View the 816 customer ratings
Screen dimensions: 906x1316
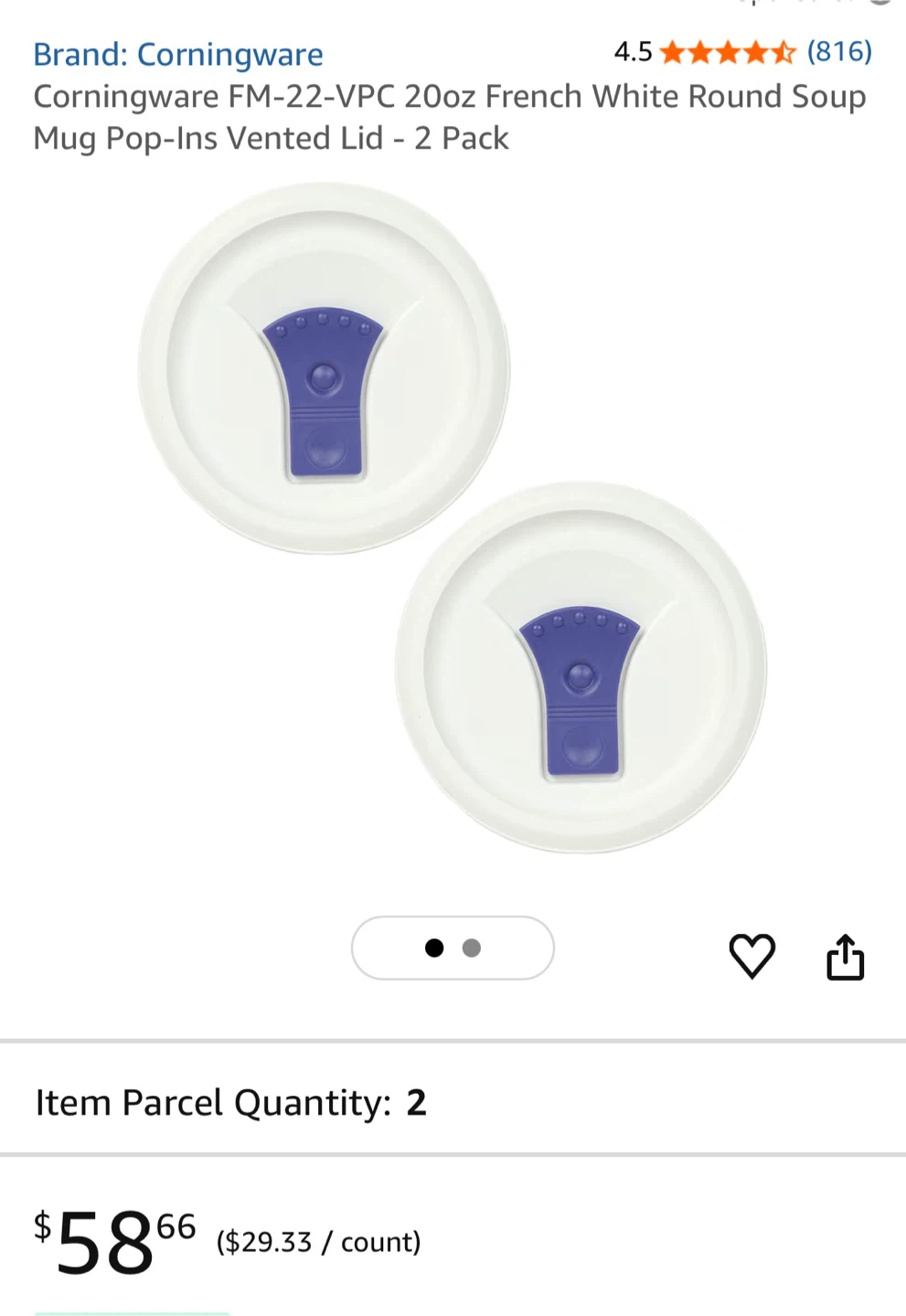(x=838, y=51)
